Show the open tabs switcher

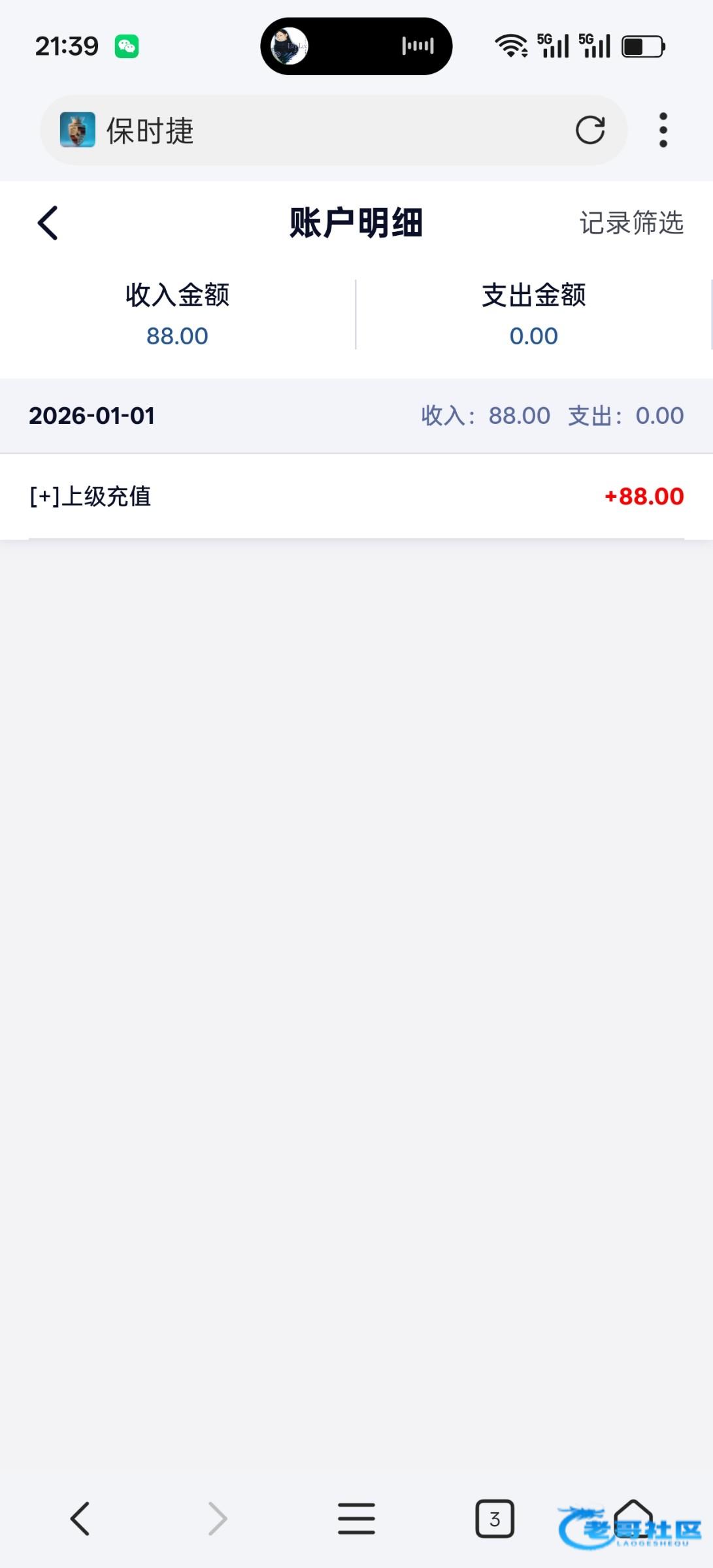[x=494, y=1518]
